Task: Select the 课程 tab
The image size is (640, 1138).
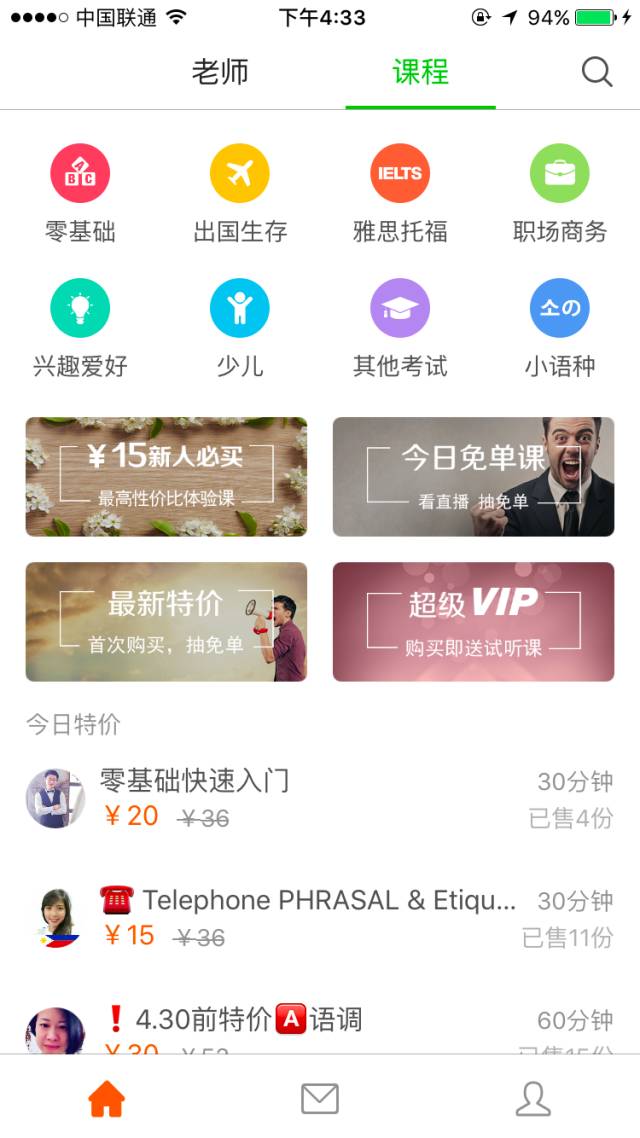Action: (x=420, y=72)
